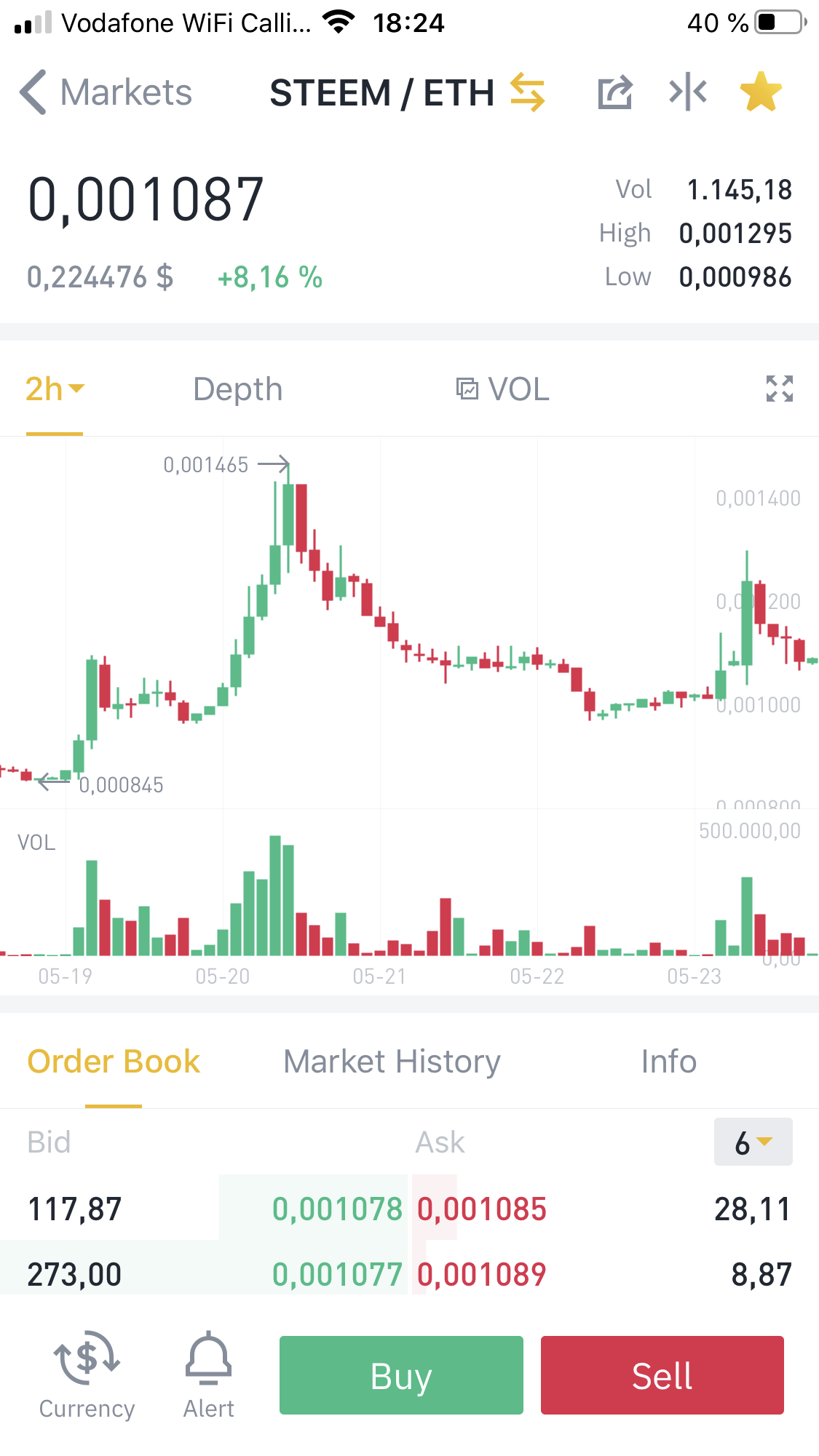Select ask price 0,001089
The image size is (819, 1456).
point(481,1274)
